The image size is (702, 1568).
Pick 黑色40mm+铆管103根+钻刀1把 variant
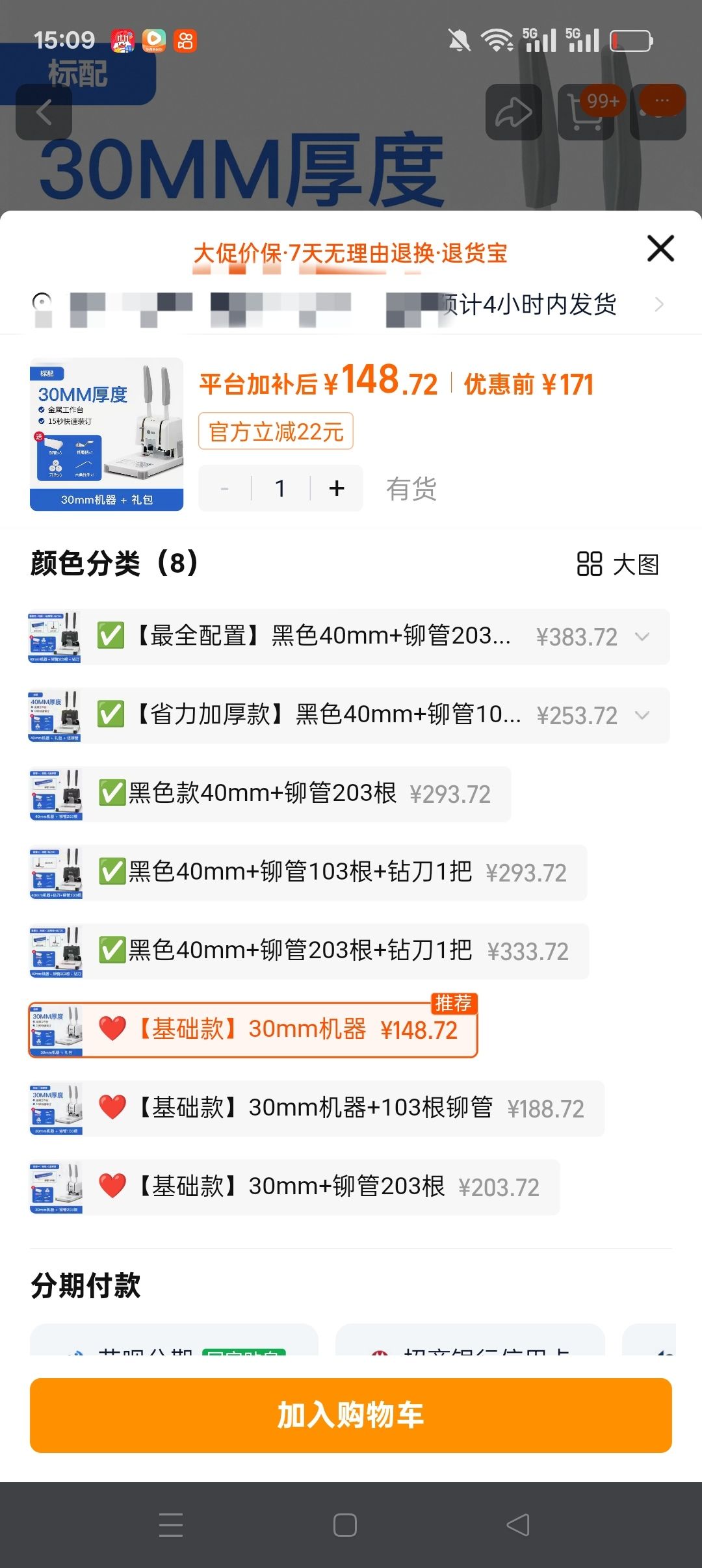coord(308,872)
